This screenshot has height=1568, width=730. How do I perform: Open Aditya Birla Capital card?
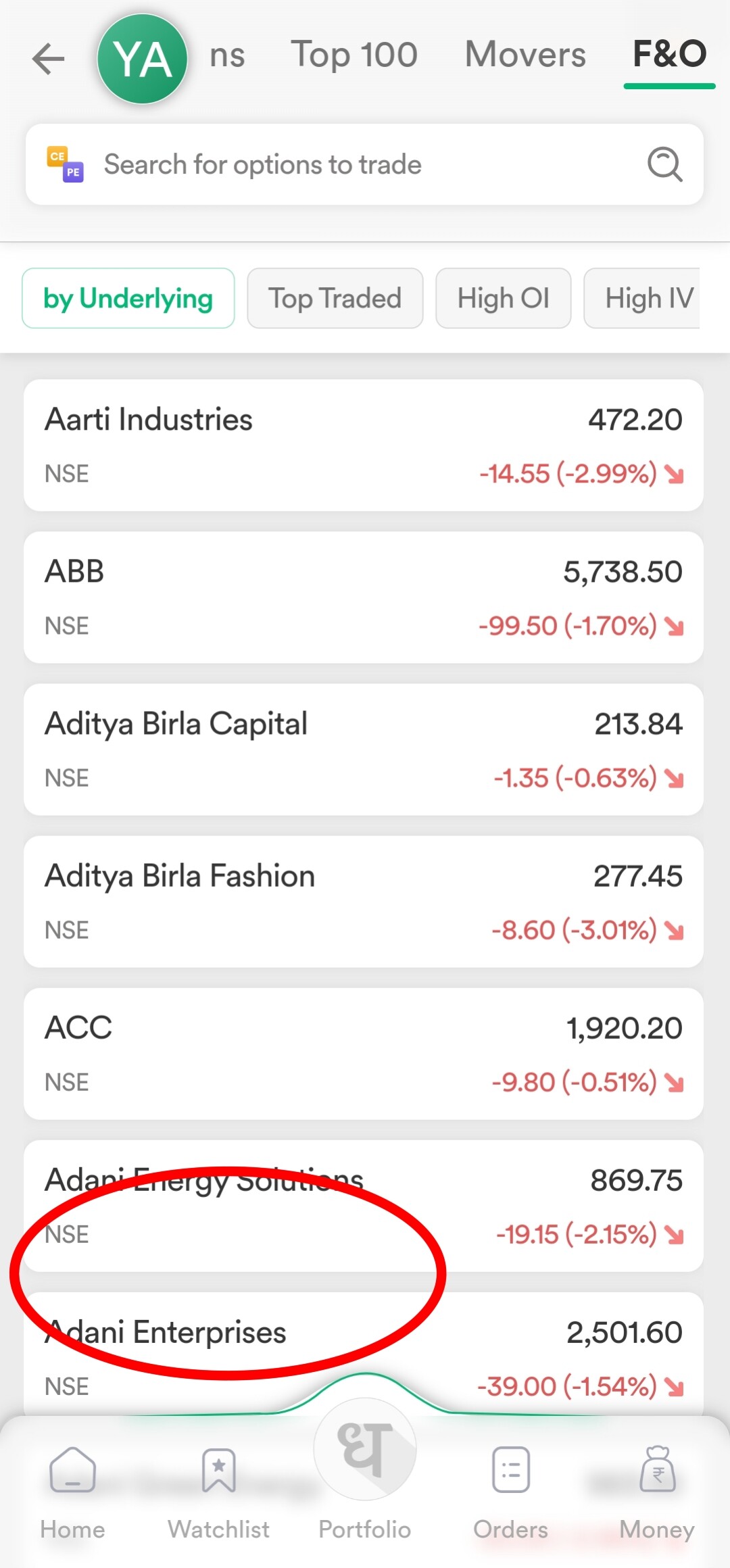pos(364,750)
